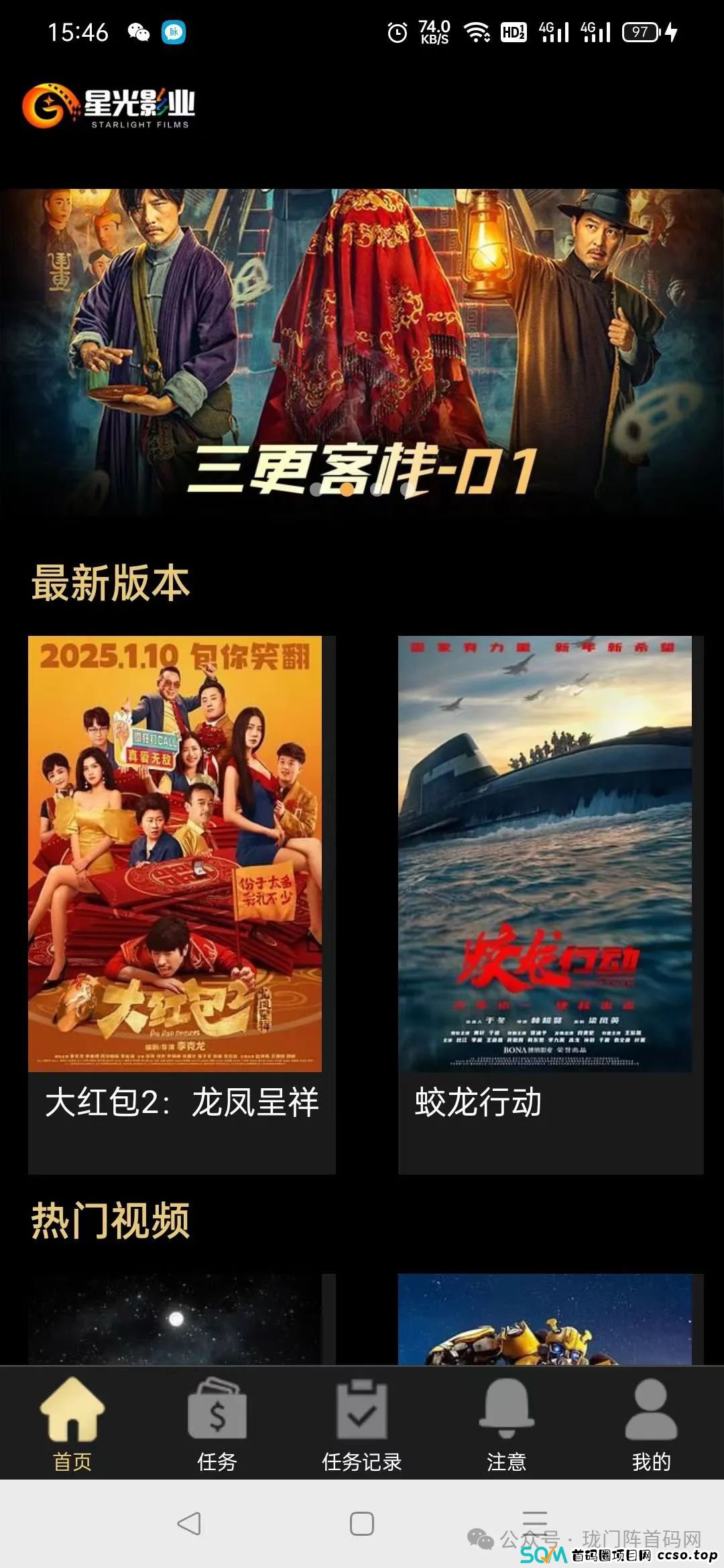The width and height of the screenshot is (724, 1568).
Task: Select the first carousel indicator dot
Action: tap(315, 491)
